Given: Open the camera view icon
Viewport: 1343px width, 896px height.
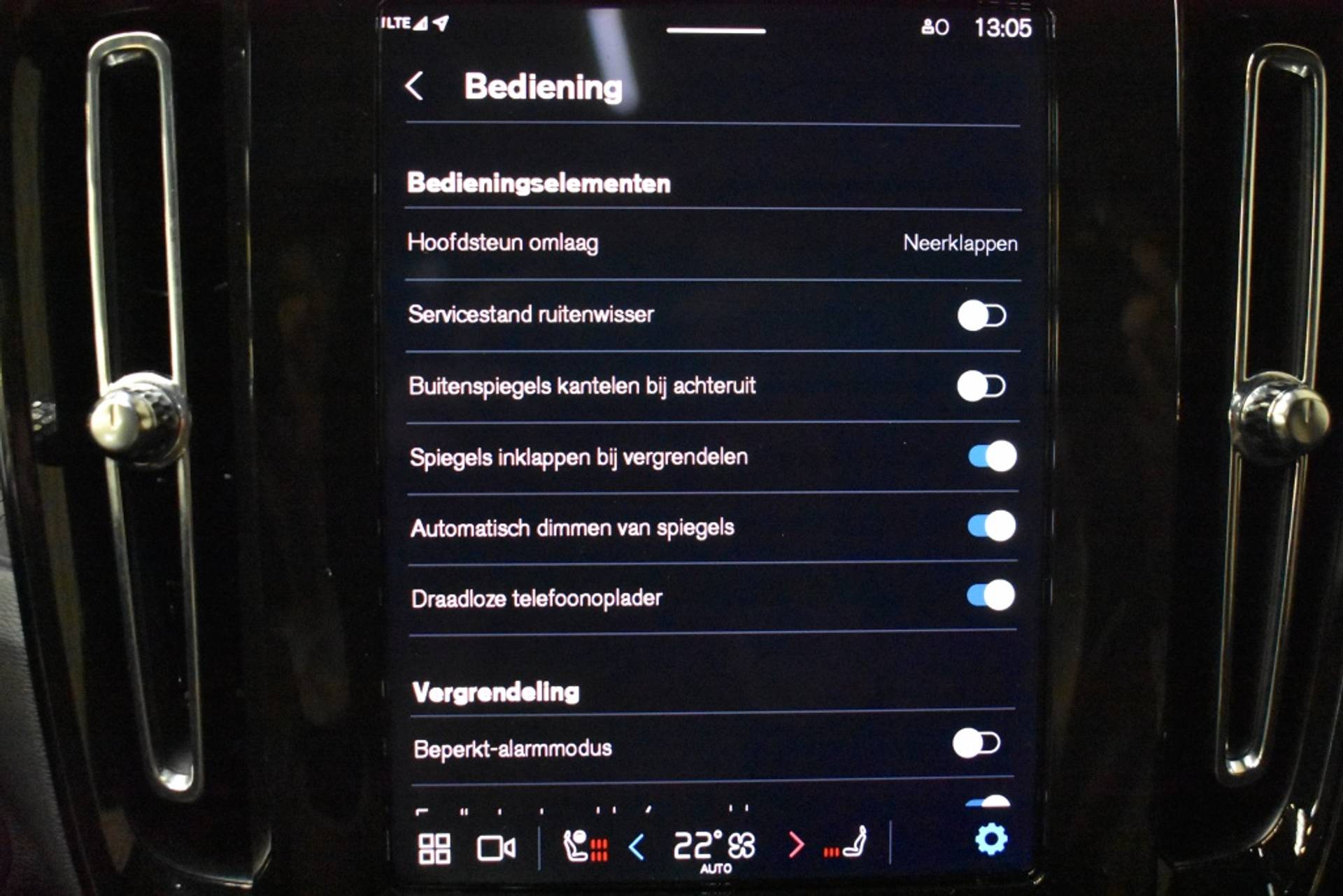Looking at the screenshot, I should tap(496, 848).
